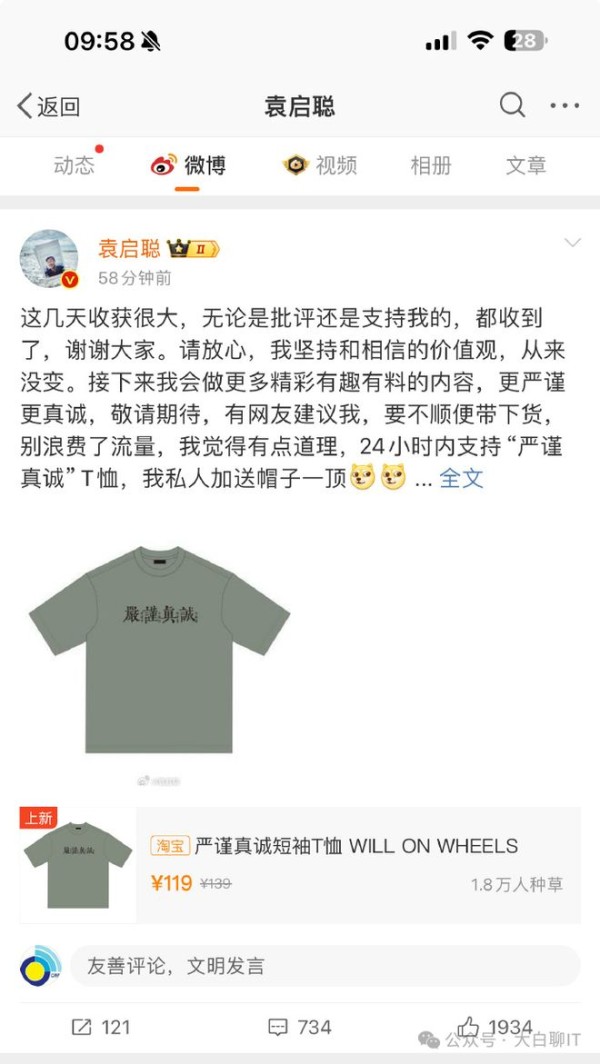Tap 返回 to go back
600x1064 pixels.
point(48,106)
